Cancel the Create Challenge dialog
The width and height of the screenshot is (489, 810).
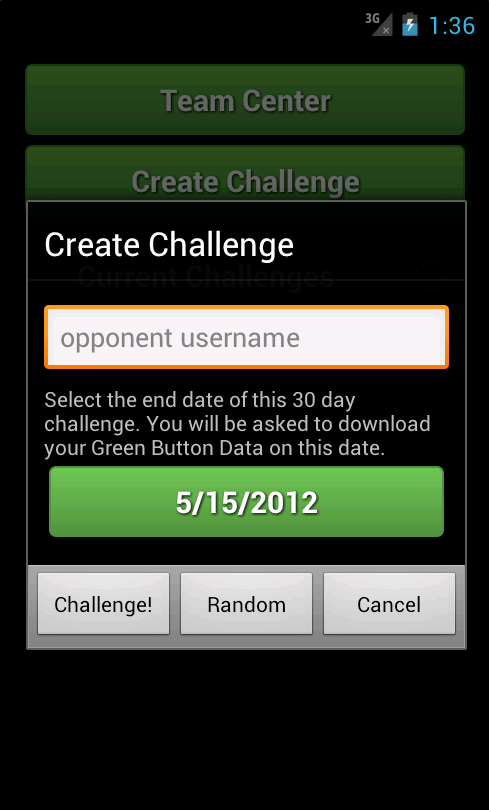[389, 603]
